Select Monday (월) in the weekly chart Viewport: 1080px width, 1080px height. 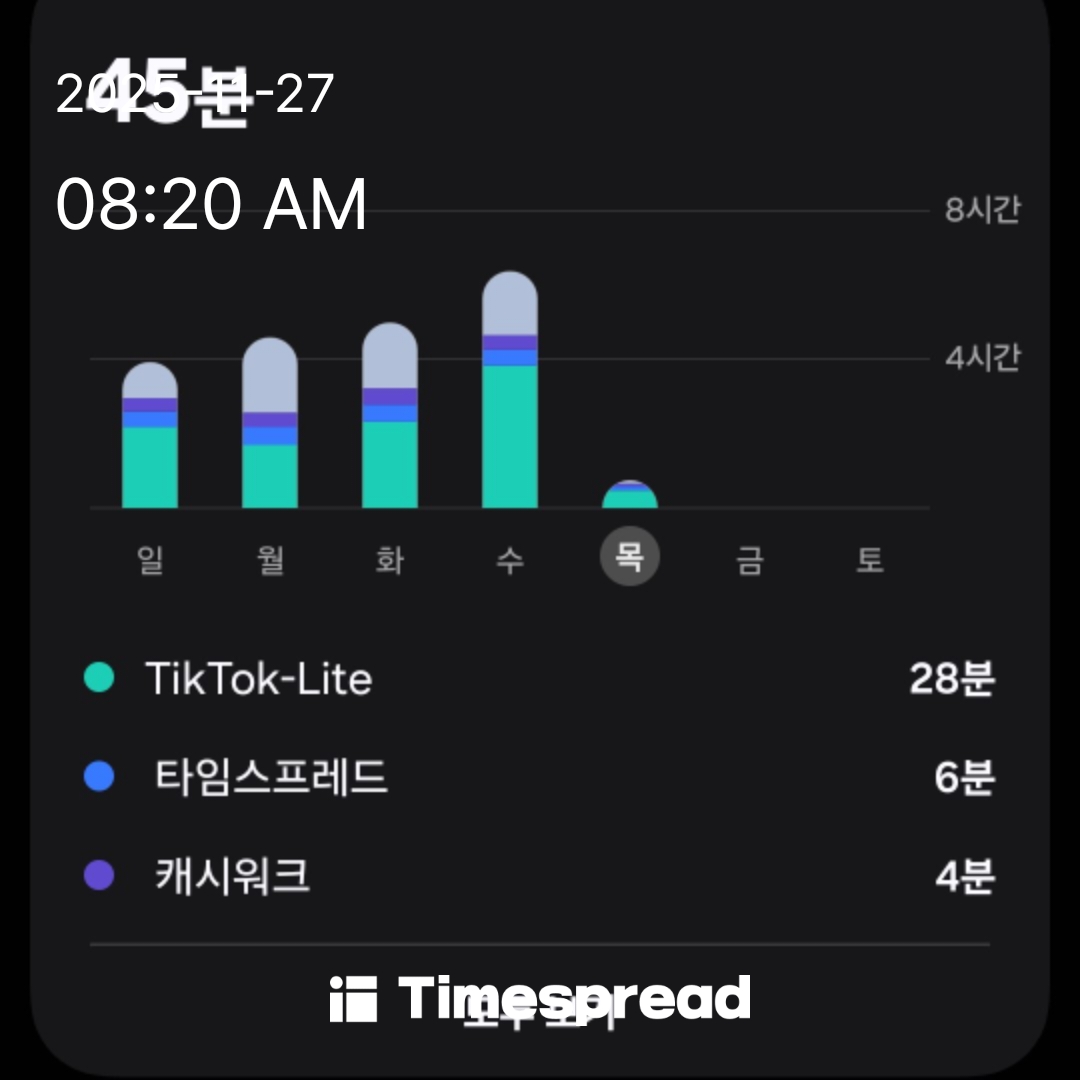(270, 559)
